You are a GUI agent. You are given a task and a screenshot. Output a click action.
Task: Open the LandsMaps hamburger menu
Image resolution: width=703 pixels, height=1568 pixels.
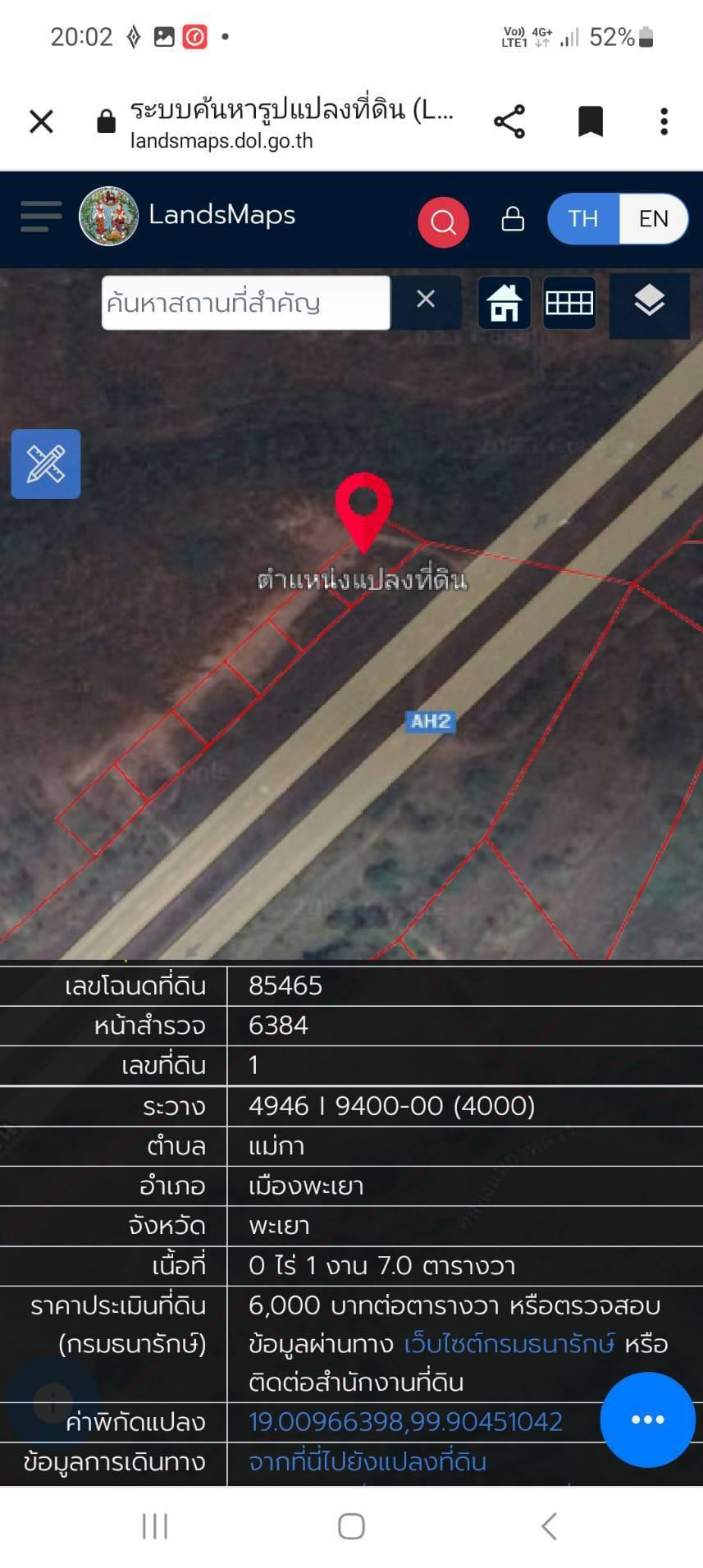coord(41,217)
